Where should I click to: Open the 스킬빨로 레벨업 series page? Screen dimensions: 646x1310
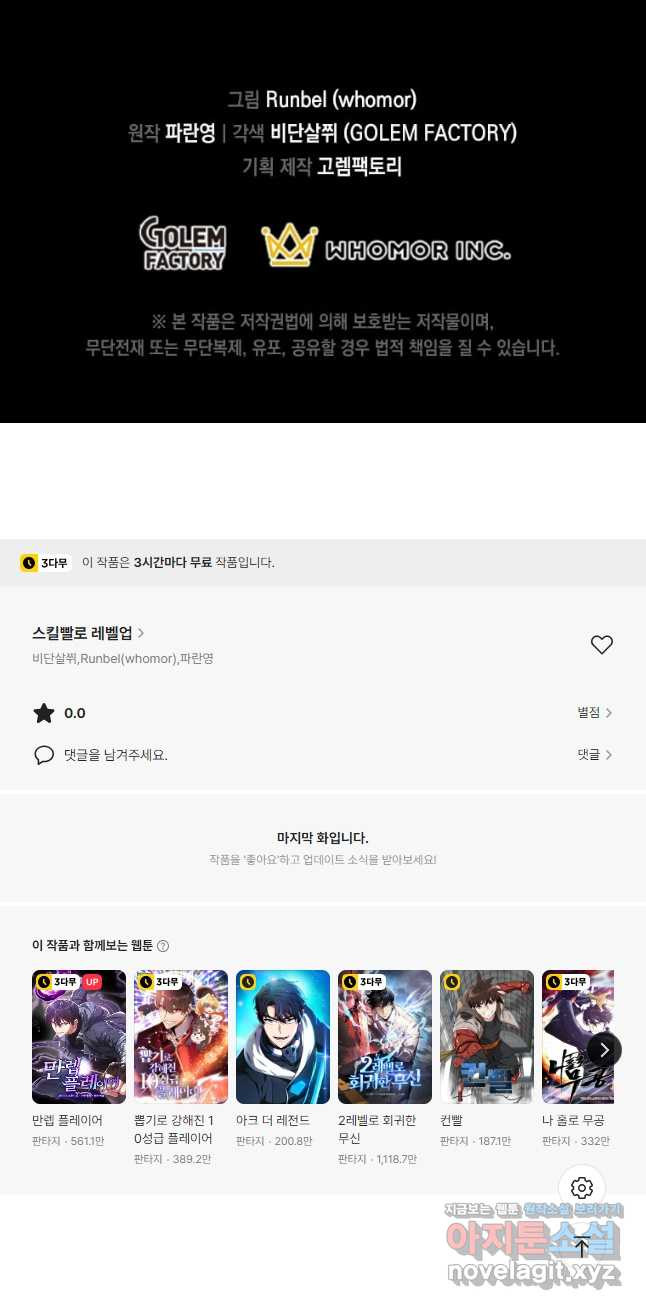point(88,633)
